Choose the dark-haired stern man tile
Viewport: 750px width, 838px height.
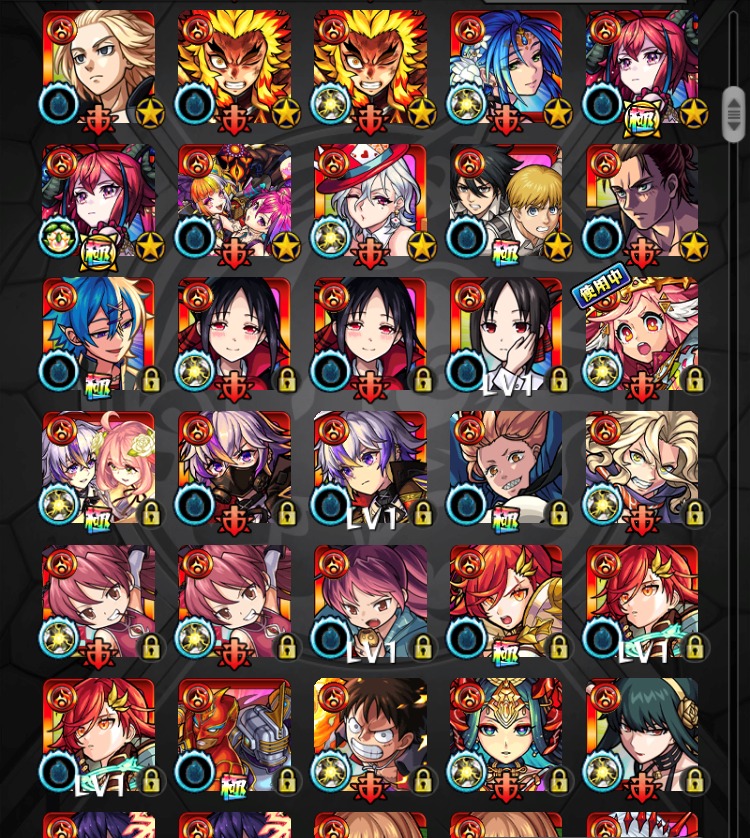coord(642,202)
